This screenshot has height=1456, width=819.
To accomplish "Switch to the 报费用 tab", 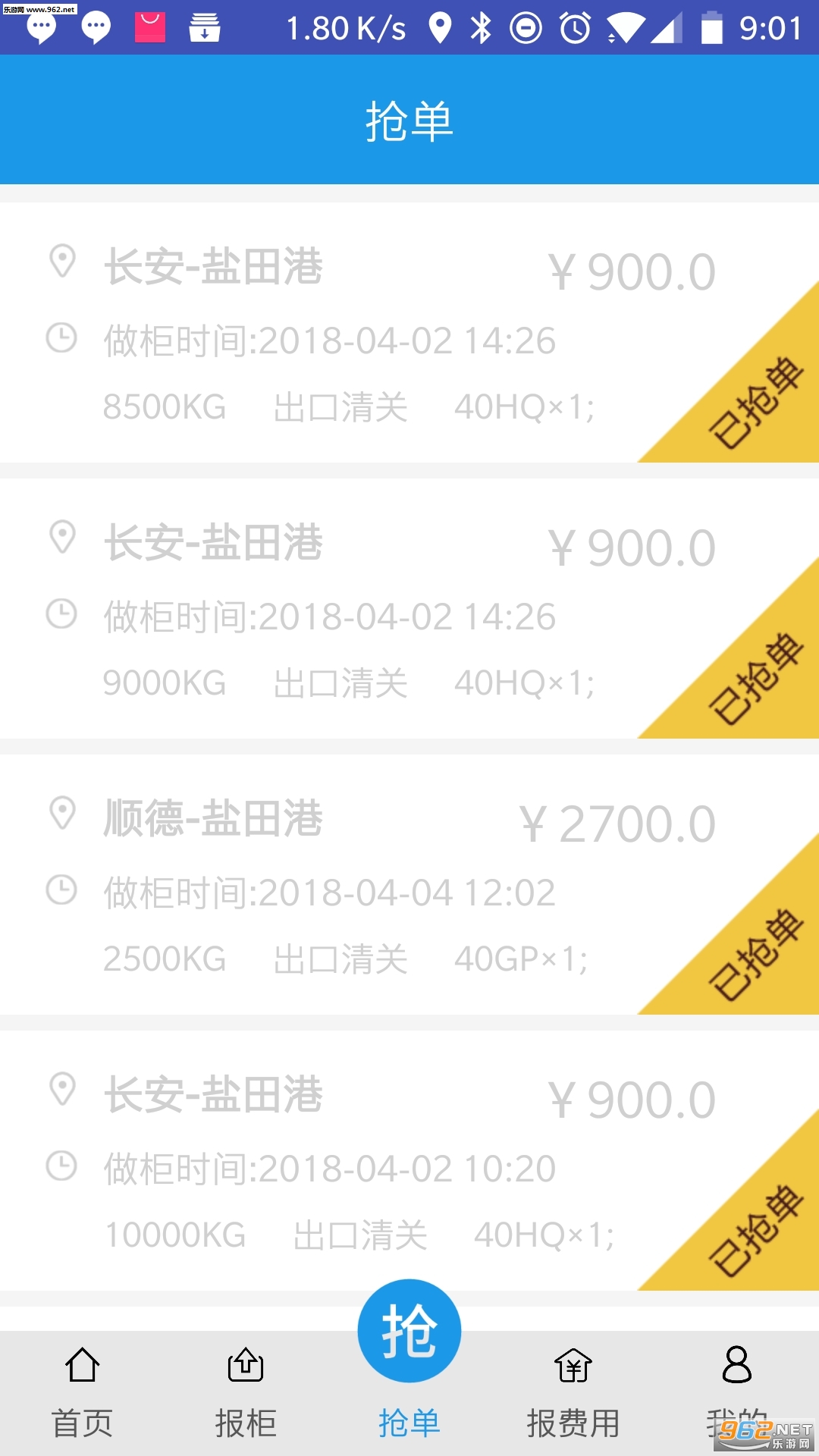I will click(x=573, y=1392).
